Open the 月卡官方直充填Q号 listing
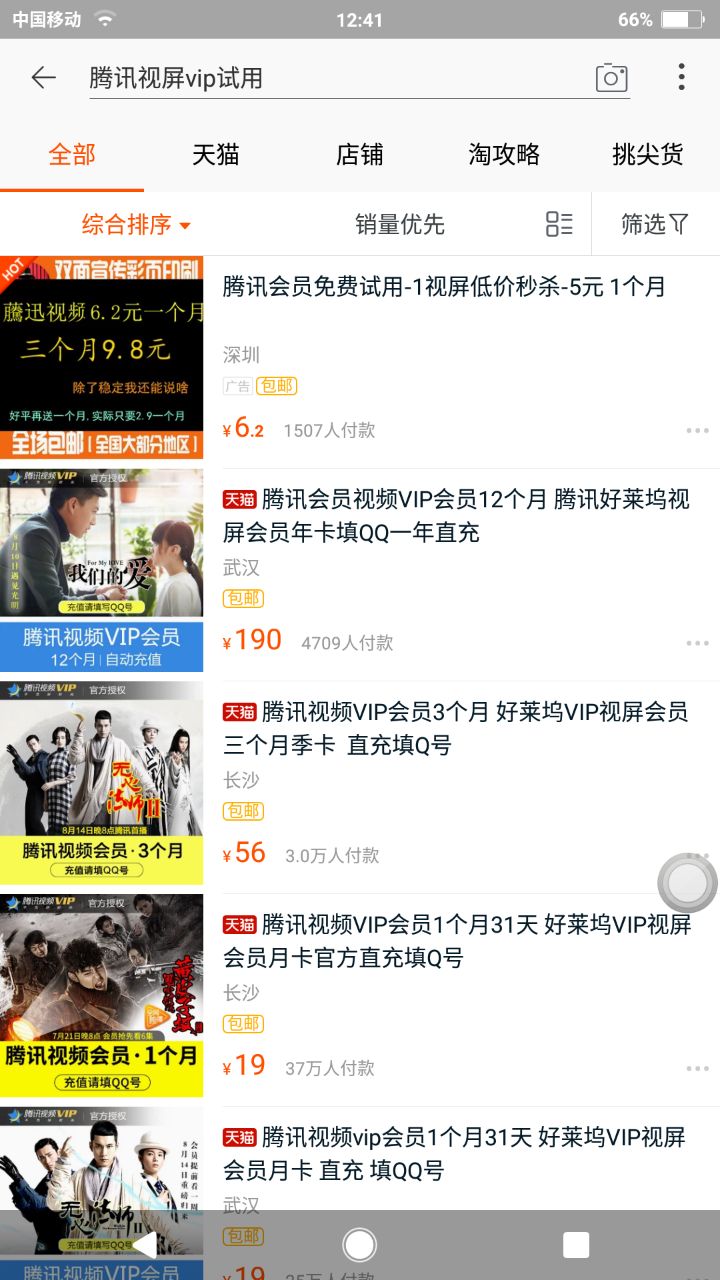Image resolution: width=720 pixels, height=1280 pixels. tap(456, 940)
